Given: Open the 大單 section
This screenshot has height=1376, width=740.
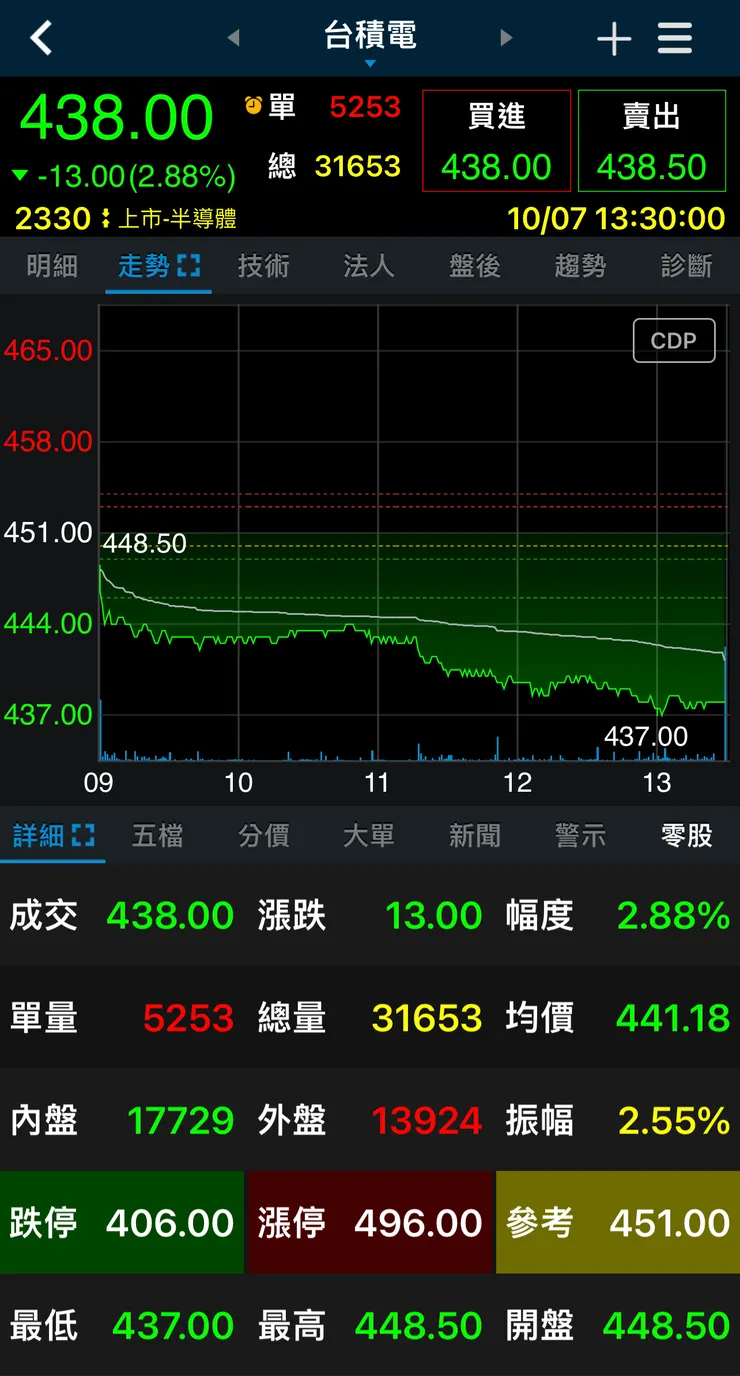Looking at the screenshot, I should (x=368, y=836).
